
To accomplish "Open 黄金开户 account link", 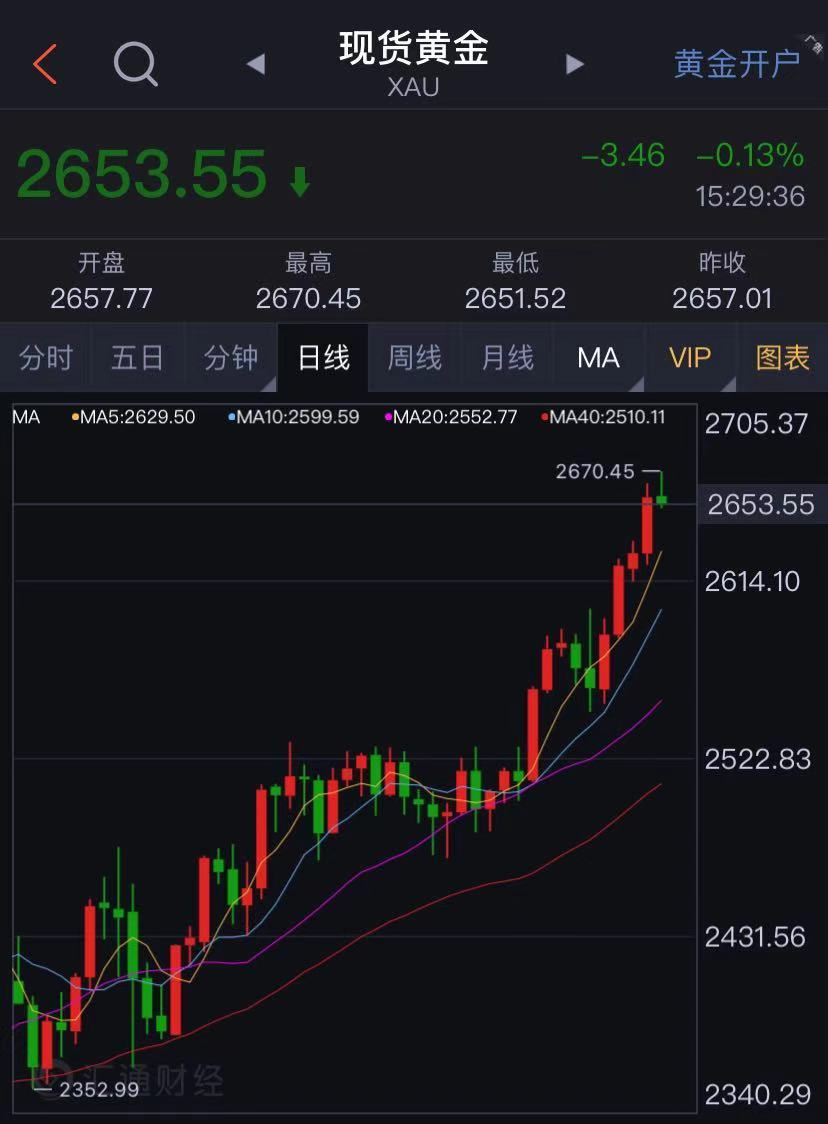I will pos(737,64).
